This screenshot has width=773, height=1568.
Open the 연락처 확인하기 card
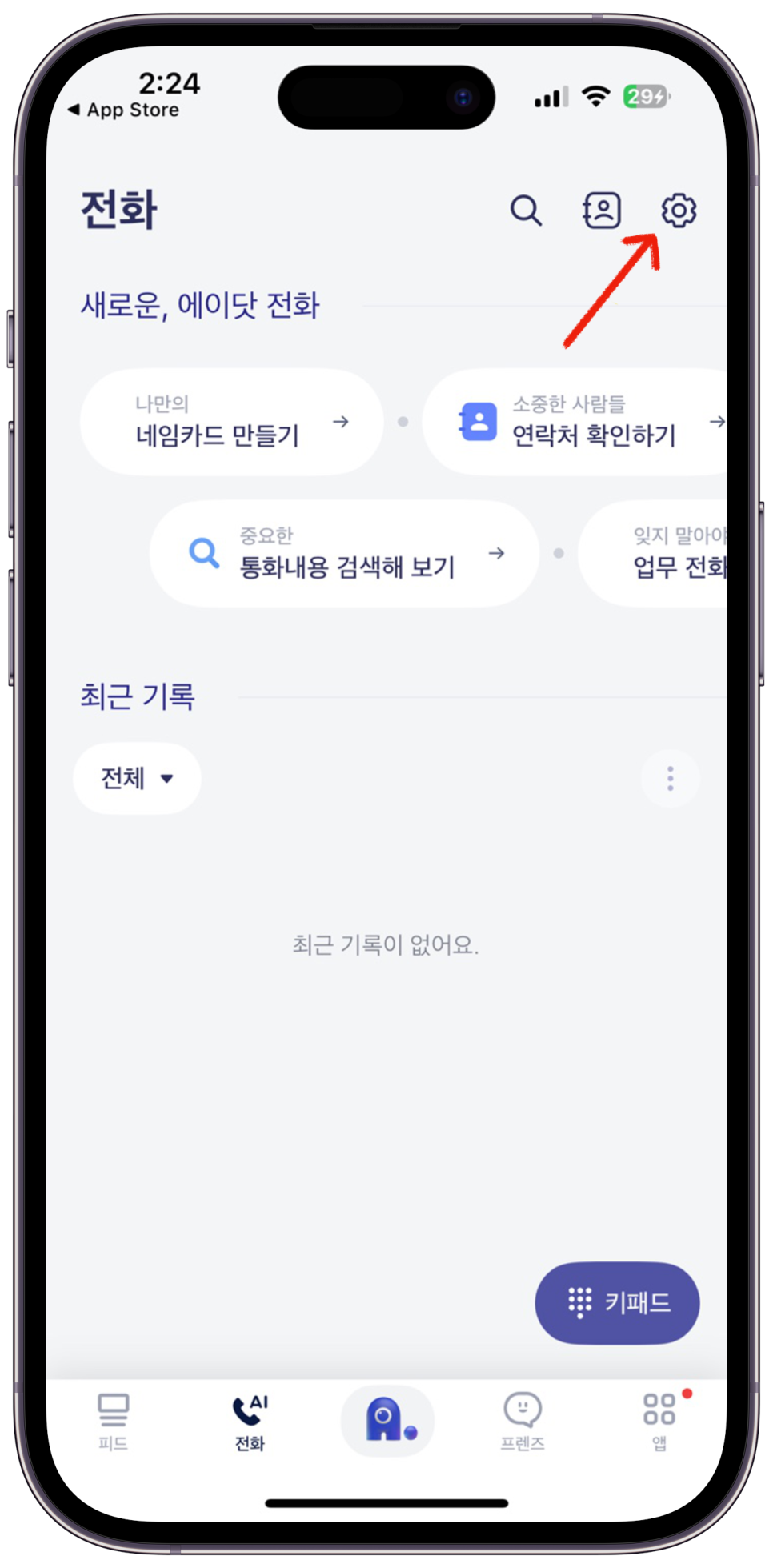tap(575, 422)
